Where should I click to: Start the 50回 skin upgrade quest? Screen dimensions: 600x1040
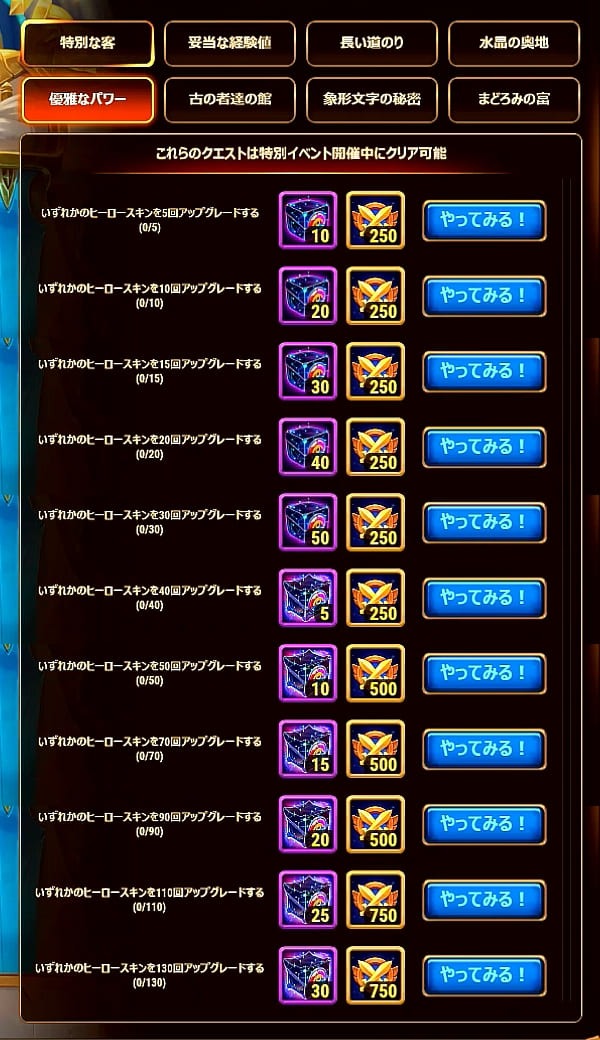coord(484,673)
